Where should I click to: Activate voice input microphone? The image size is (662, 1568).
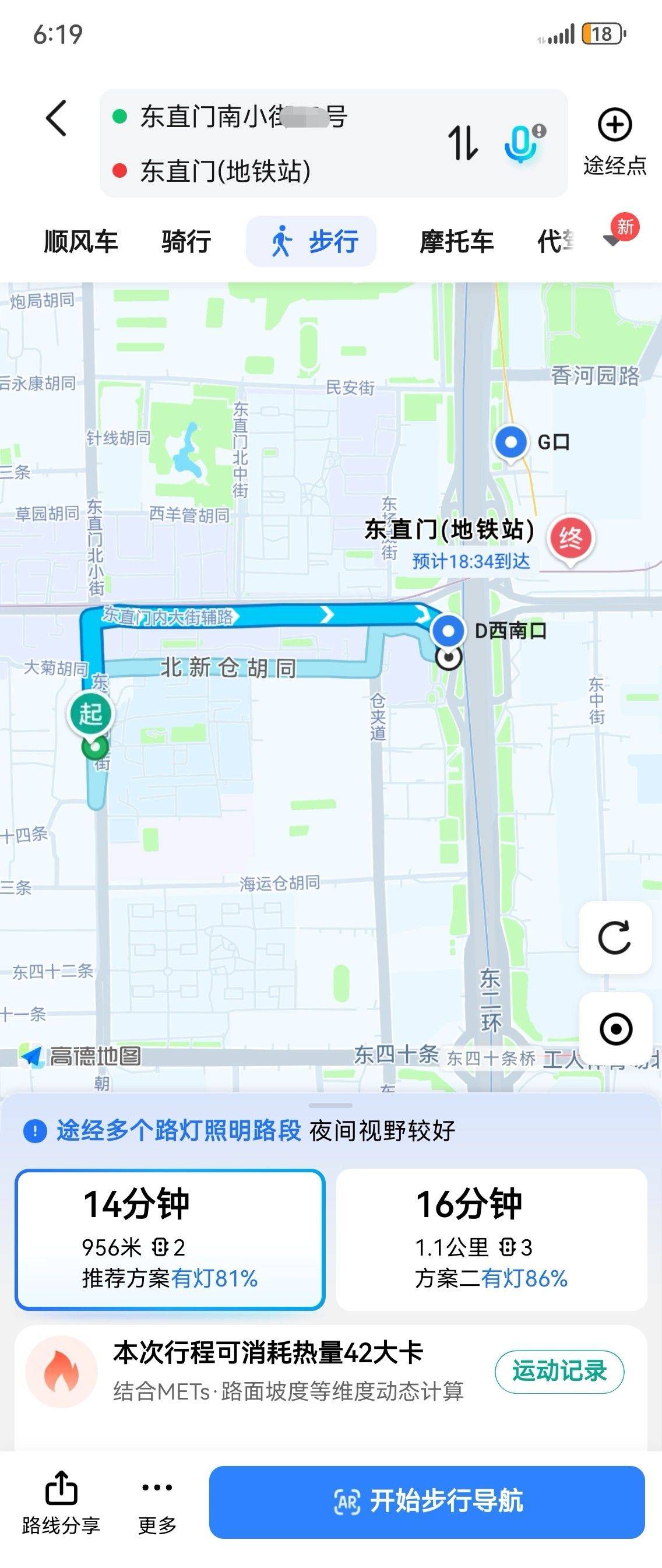521,143
